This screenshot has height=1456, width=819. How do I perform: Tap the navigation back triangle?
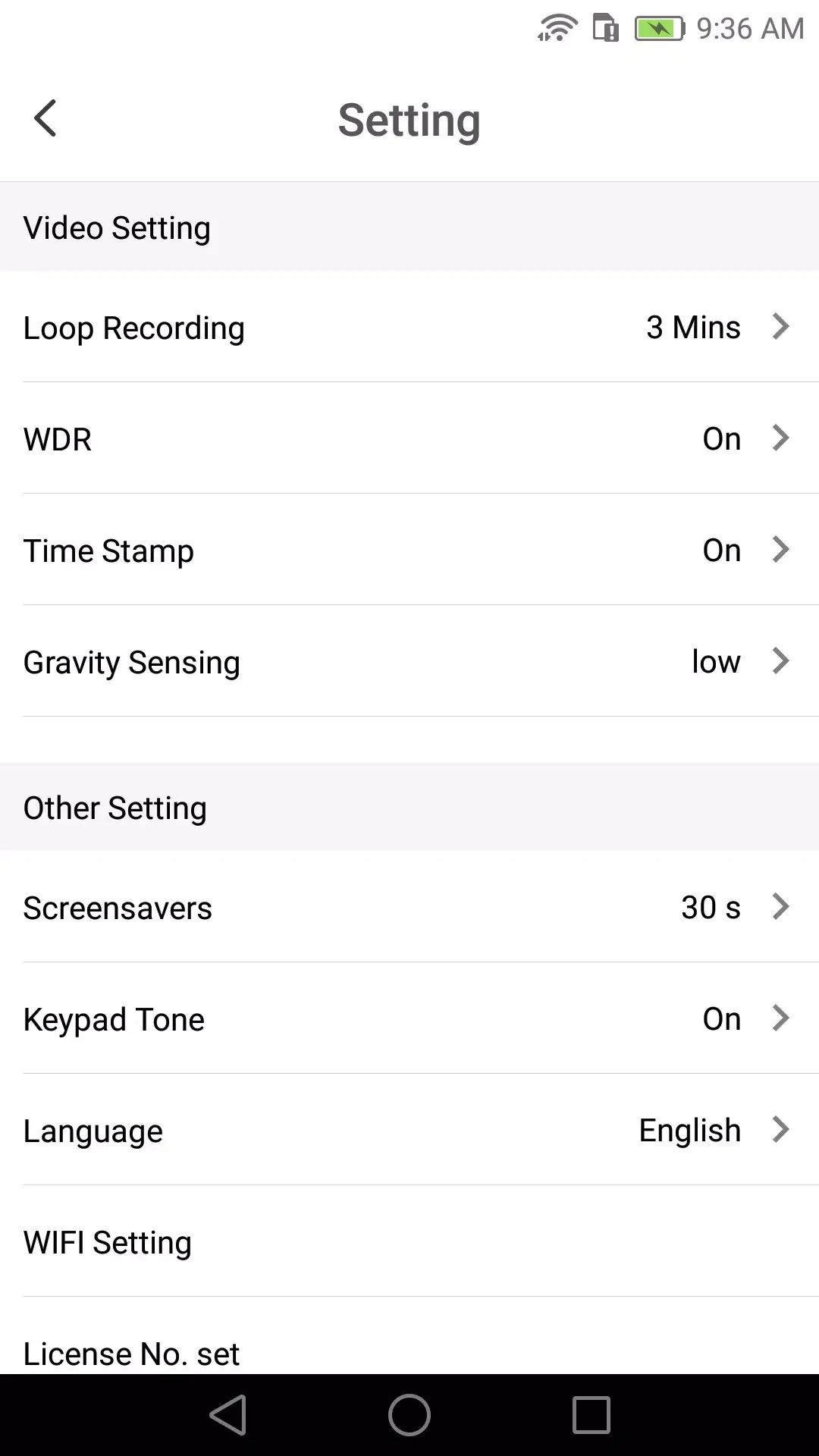coord(227,1414)
